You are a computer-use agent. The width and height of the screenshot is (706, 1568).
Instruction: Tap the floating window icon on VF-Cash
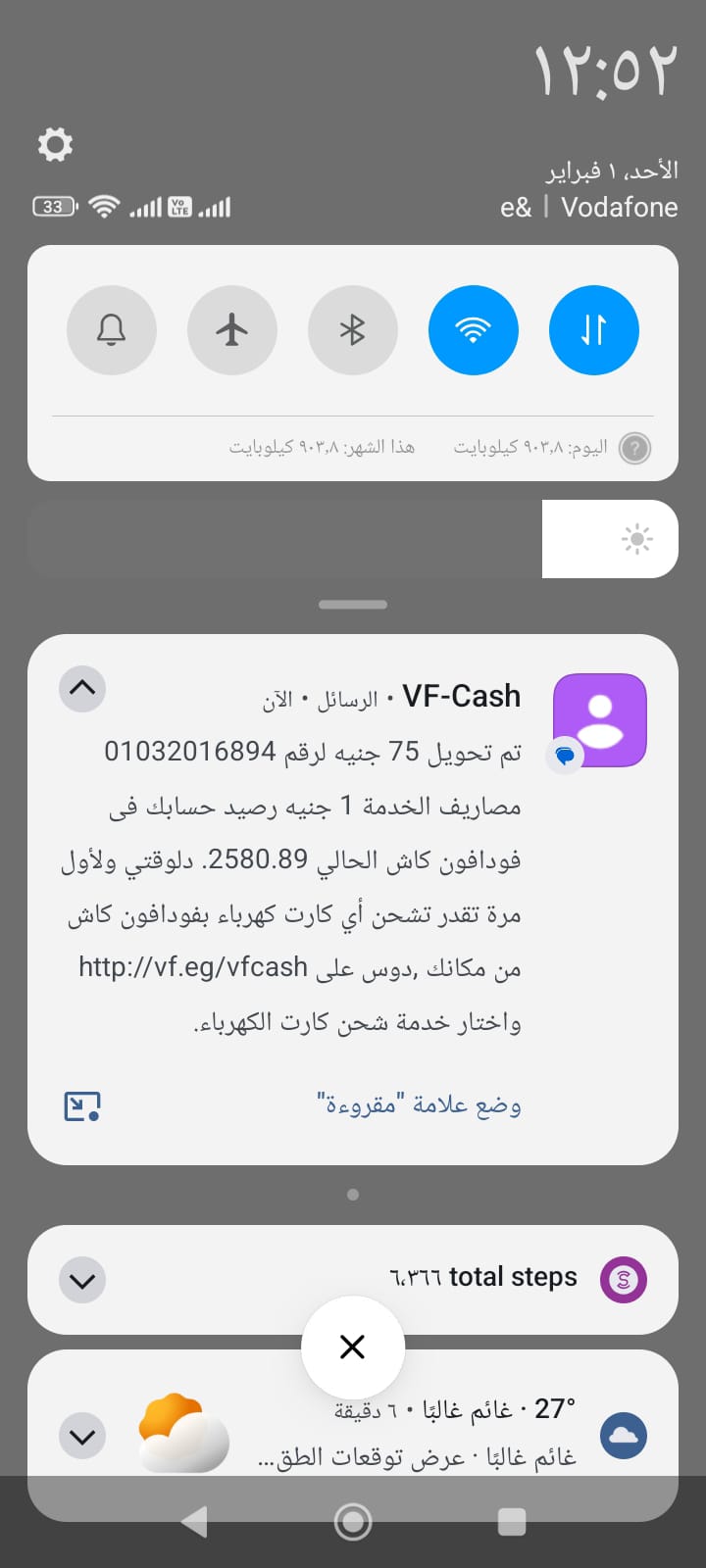(x=82, y=1106)
